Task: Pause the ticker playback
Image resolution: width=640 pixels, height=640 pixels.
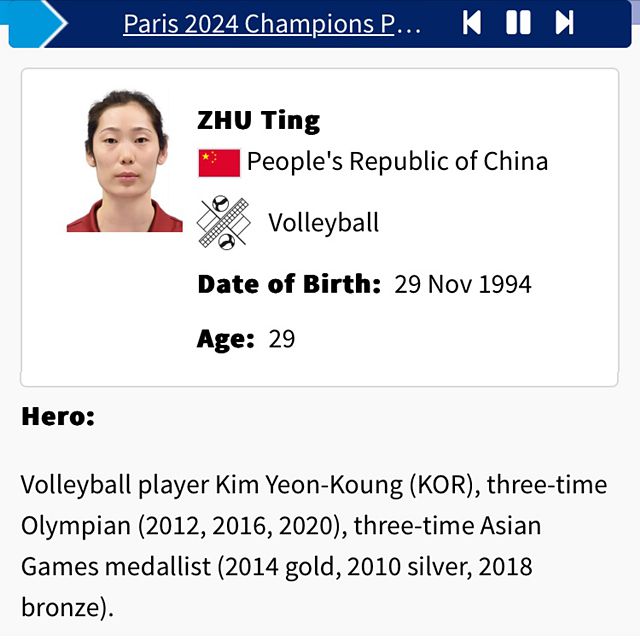Action: (518, 23)
